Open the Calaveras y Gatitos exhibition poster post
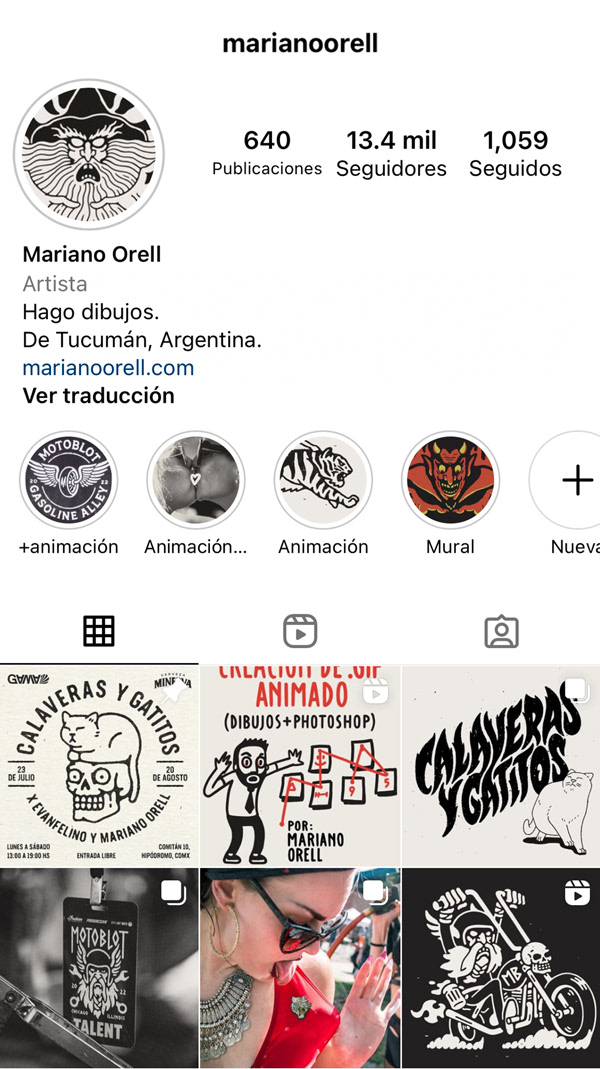 pyautogui.click(x=98, y=765)
